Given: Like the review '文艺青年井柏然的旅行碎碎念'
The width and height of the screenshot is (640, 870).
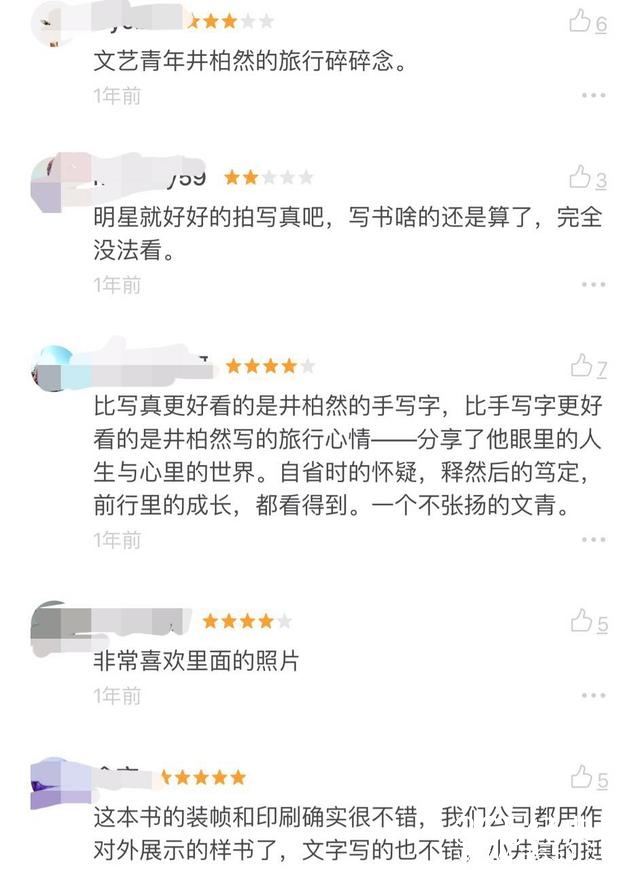Looking at the screenshot, I should [x=580, y=21].
